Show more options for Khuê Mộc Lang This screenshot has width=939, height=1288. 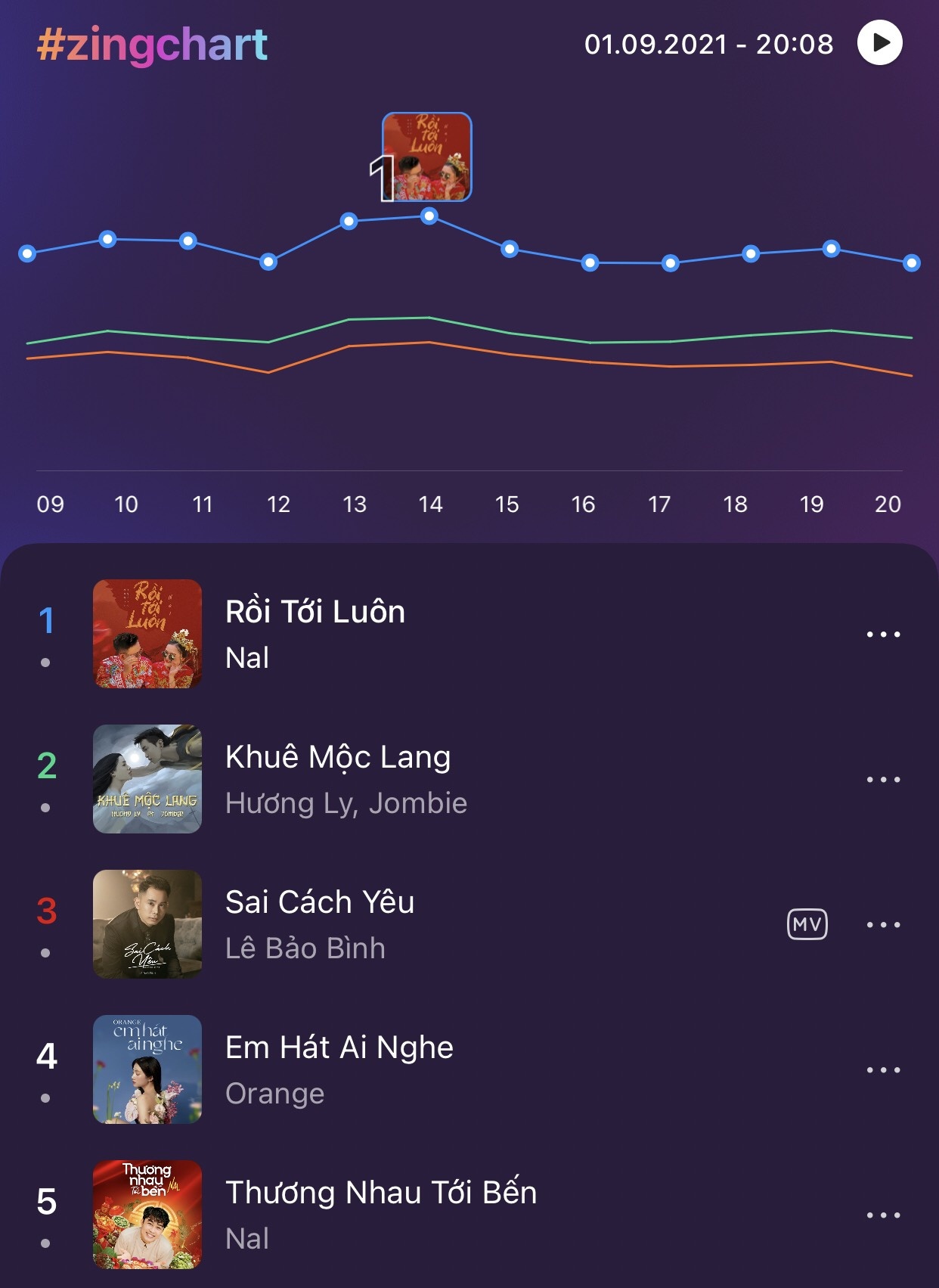883,779
